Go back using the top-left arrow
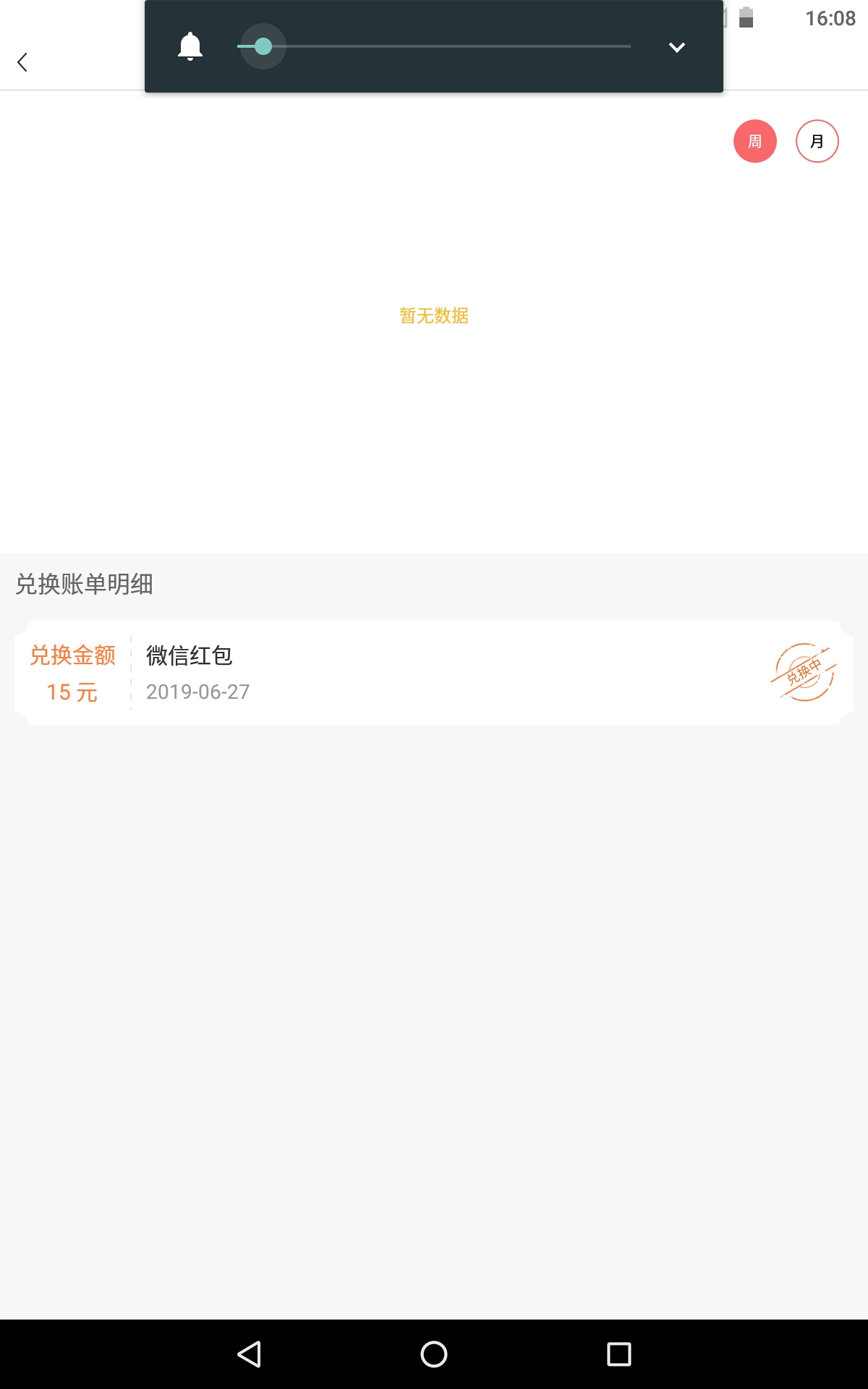This screenshot has height=1389, width=868. click(23, 62)
